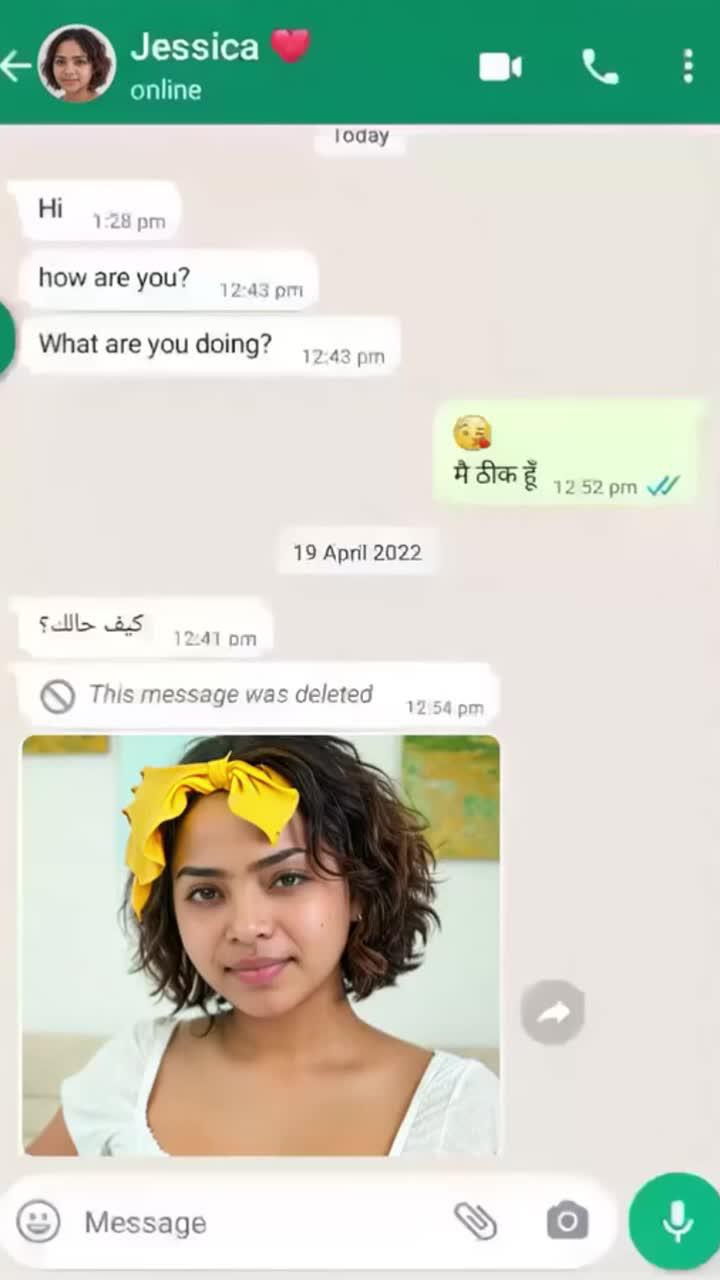Image resolution: width=720 pixels, height=1280 pixels.
Task: Focus the Message text field
Action: [260, 1222]
